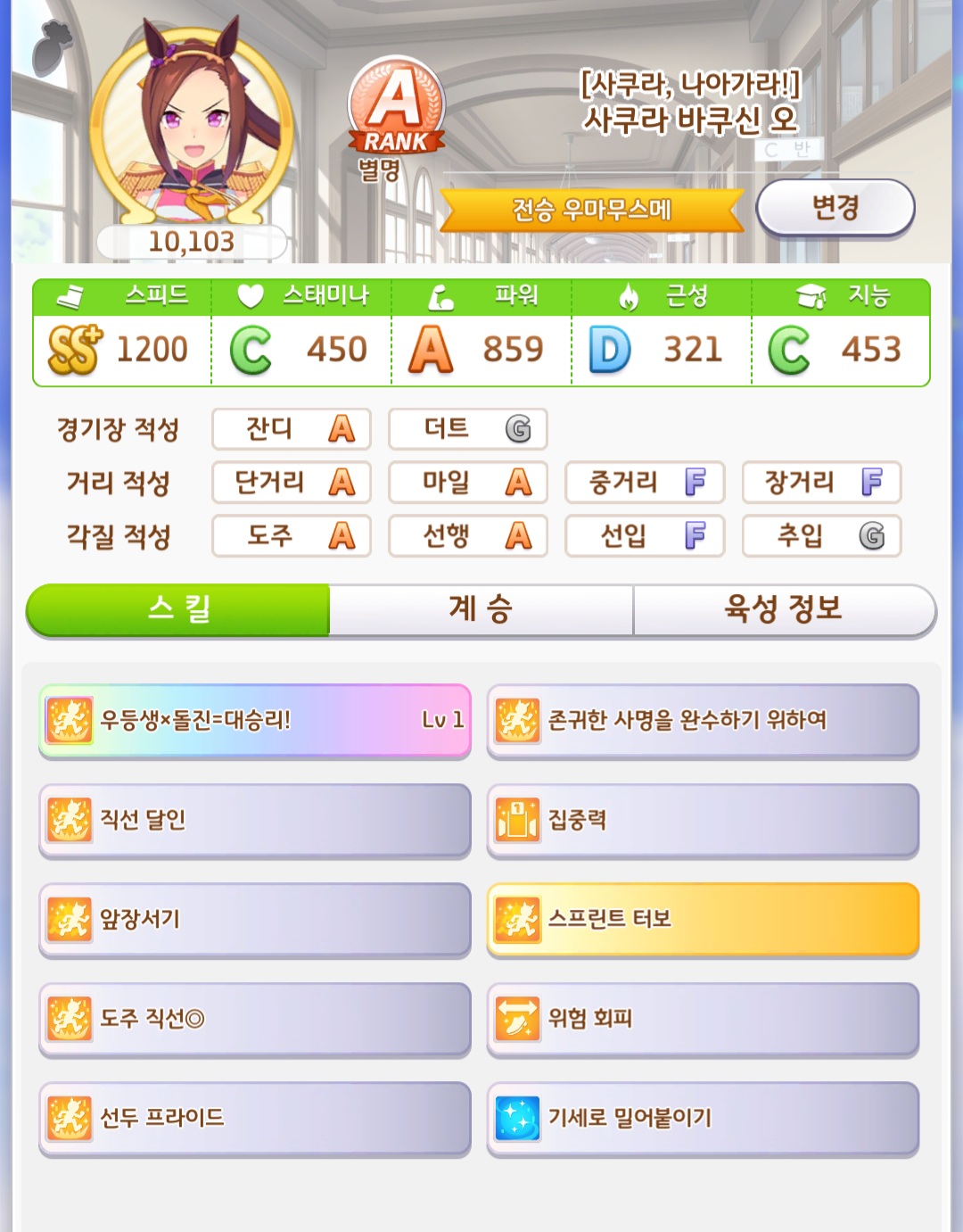Image resolution: width=963 pixels, height=1232 pixels.
Task: Check the 위험 회피 skill
Action: (x=703, y=1019)
